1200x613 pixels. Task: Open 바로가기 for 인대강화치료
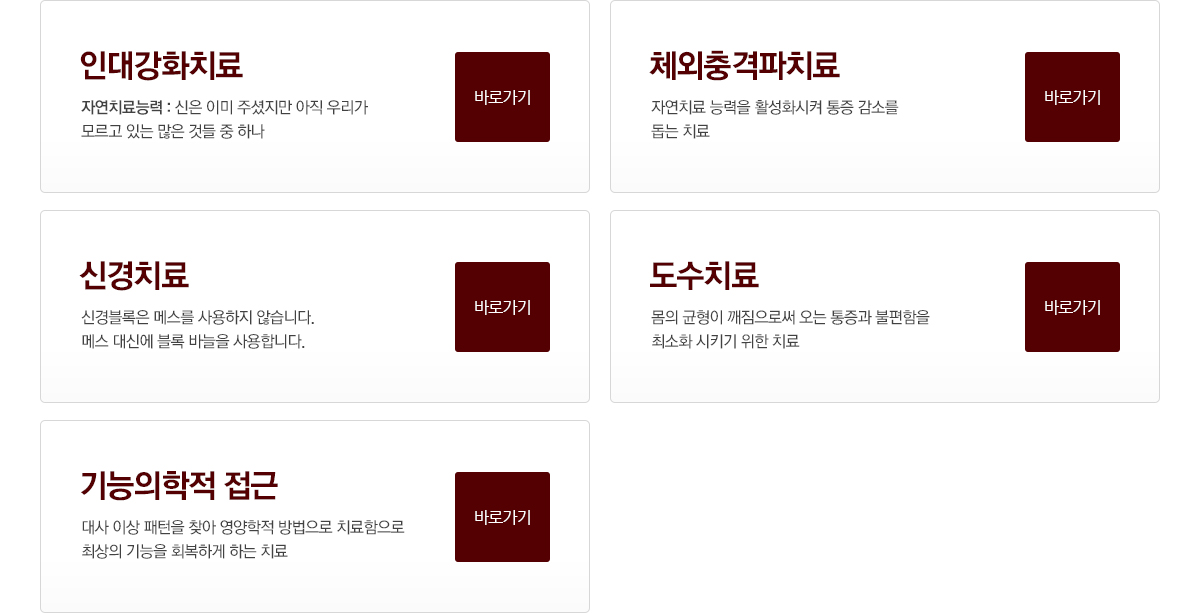[502, 97]
